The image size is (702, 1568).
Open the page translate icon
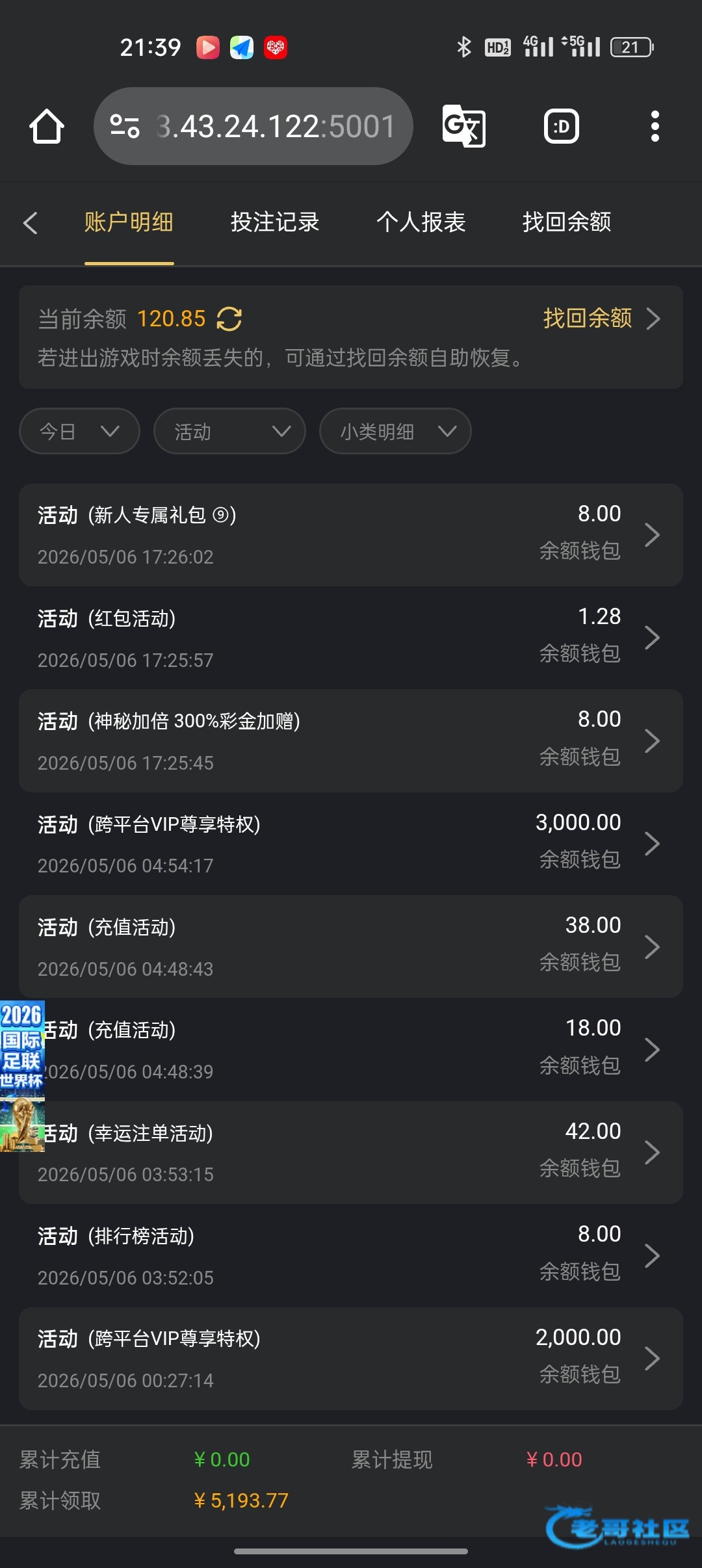click(464, 126)
